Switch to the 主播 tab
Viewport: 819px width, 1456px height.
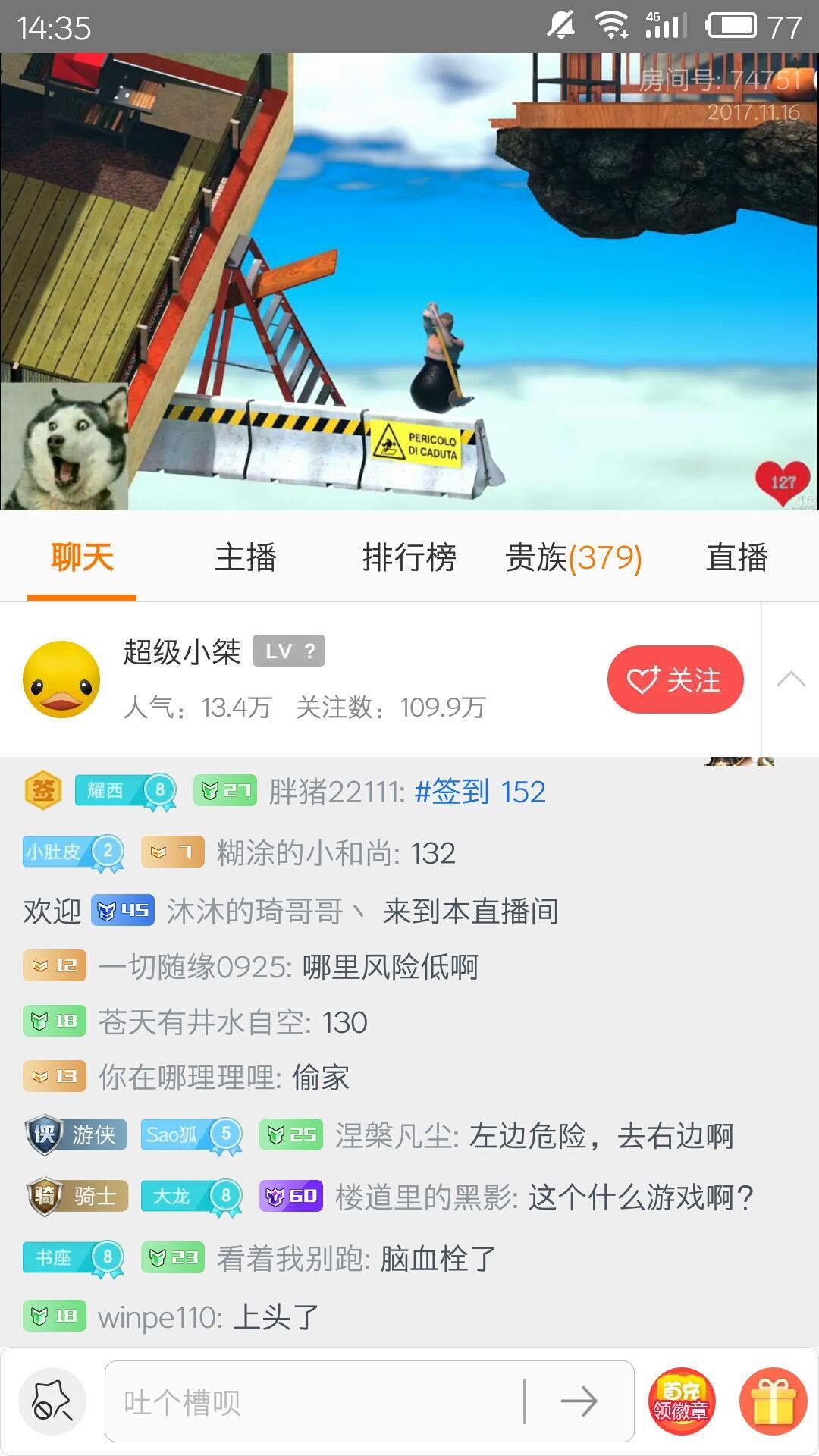[246, 557]
